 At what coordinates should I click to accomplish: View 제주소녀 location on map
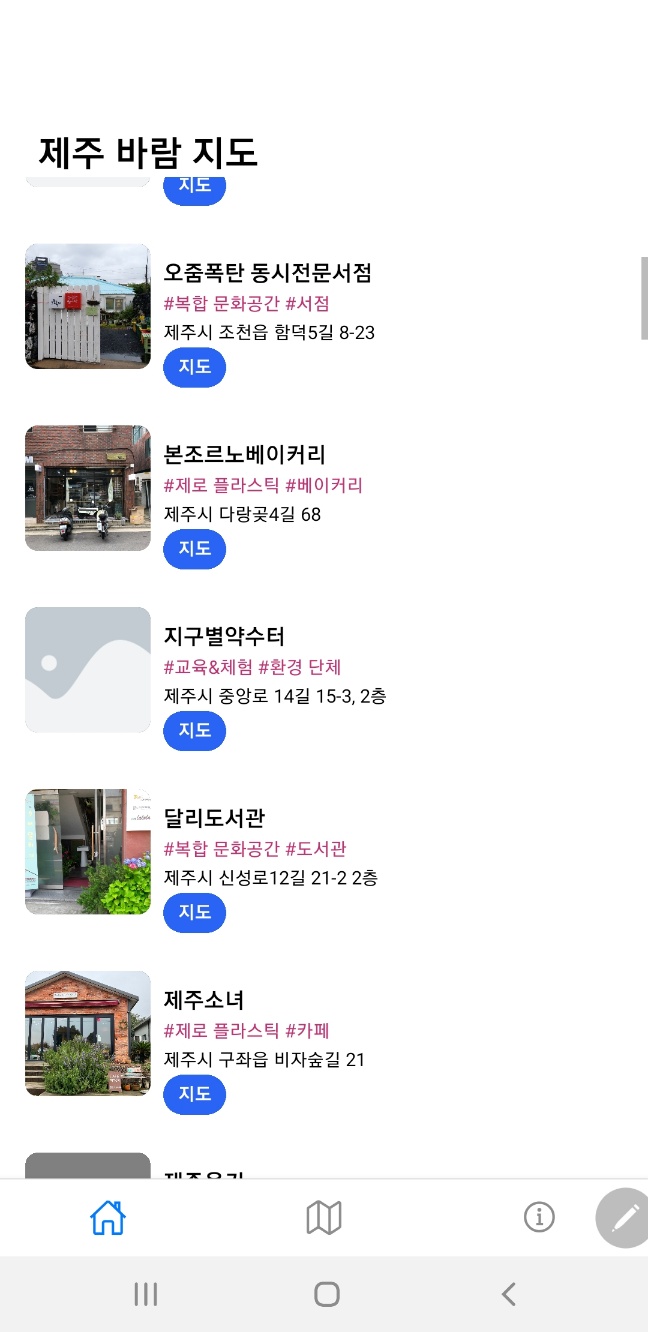tap(195, 1095)
